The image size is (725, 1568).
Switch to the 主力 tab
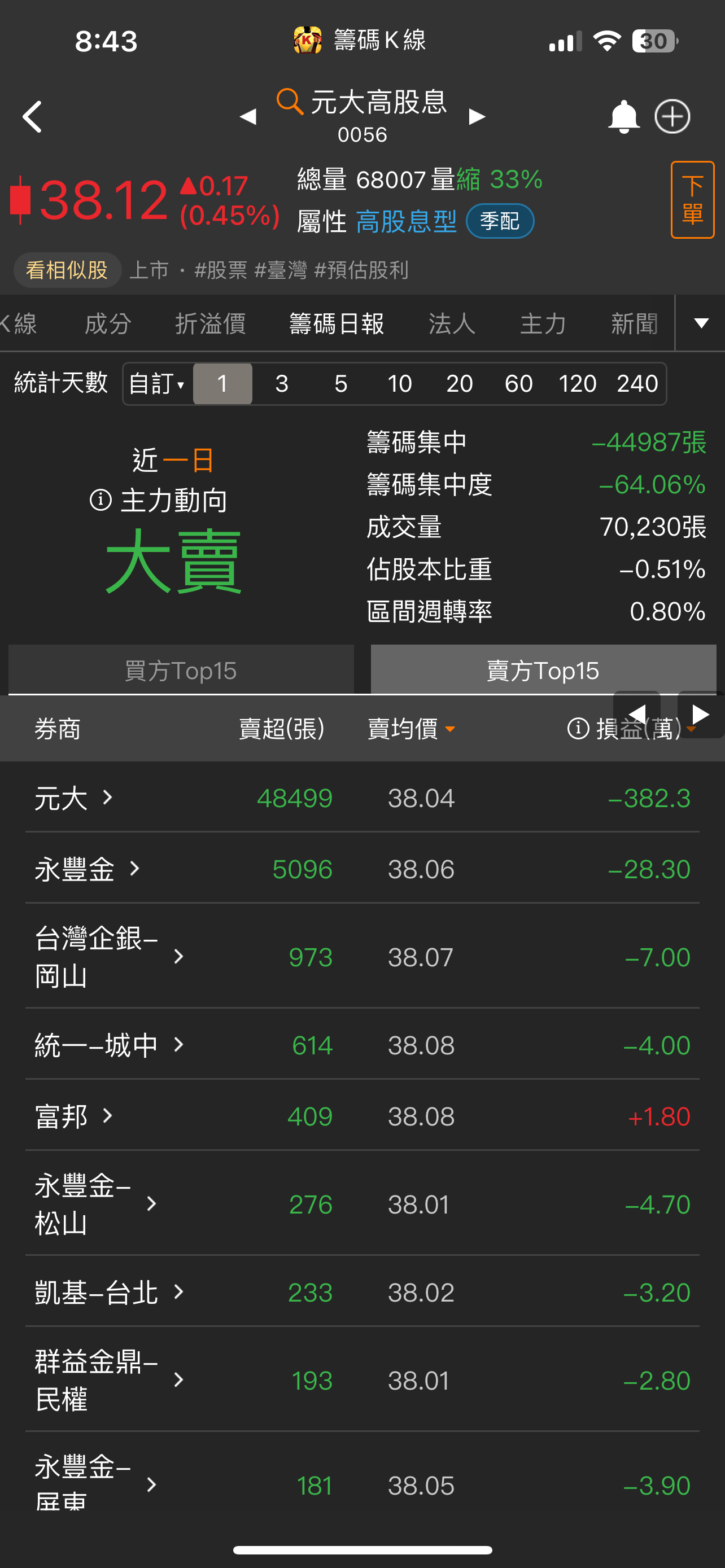543,323
